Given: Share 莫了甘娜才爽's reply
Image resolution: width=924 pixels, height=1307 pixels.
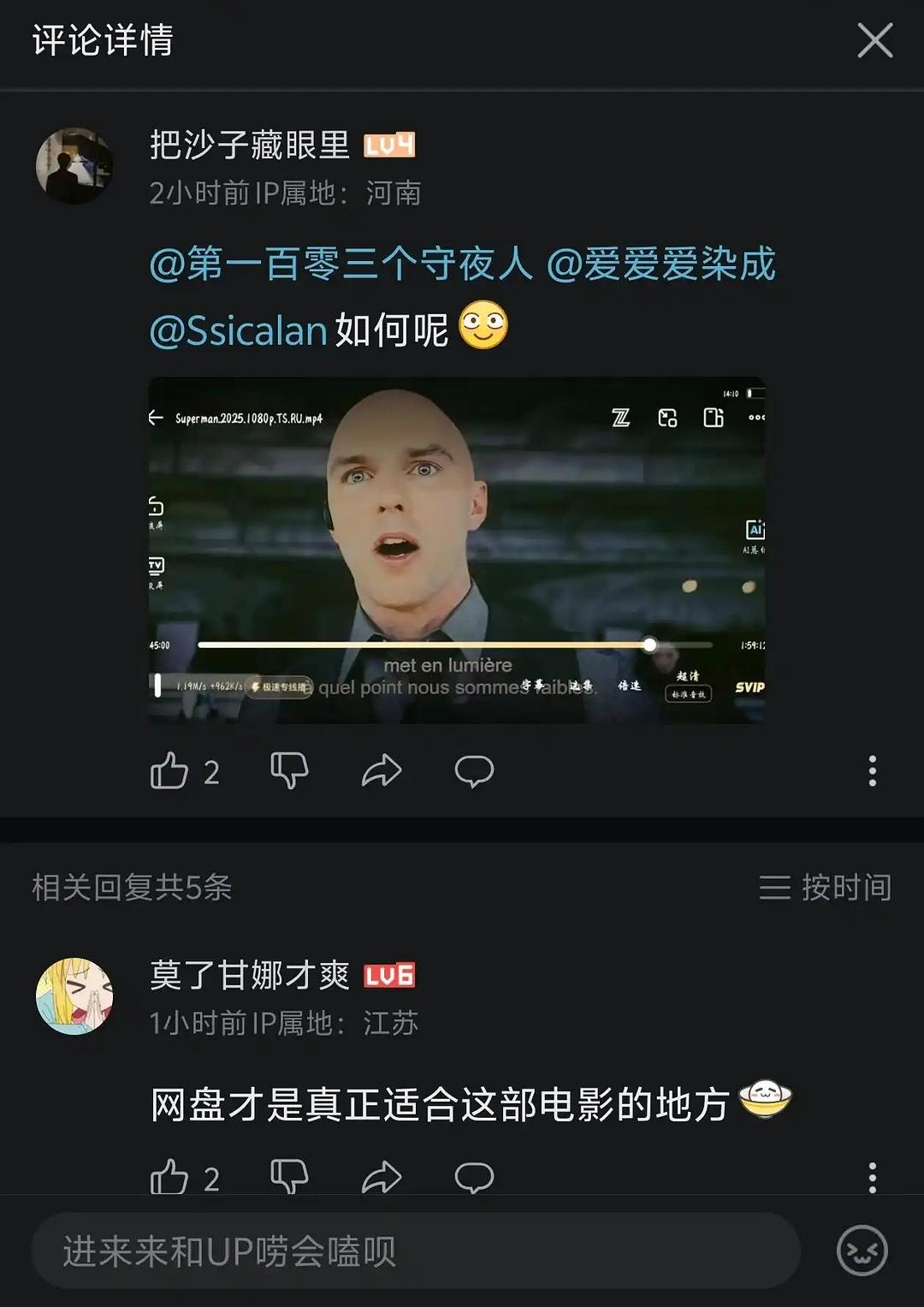Looking at the screenshot, I should pyautogui.click(x=382, y=1178).
